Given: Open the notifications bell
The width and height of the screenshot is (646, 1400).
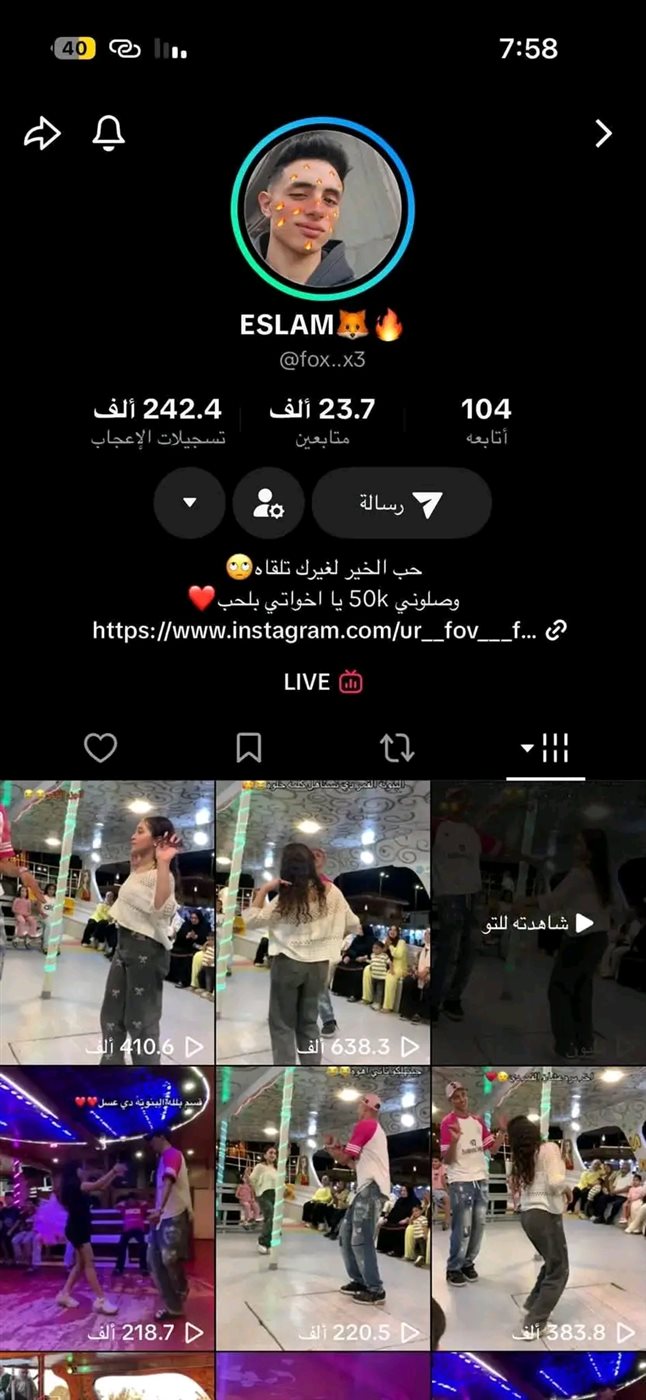Looking at the screenshot, I should point(108,133).
